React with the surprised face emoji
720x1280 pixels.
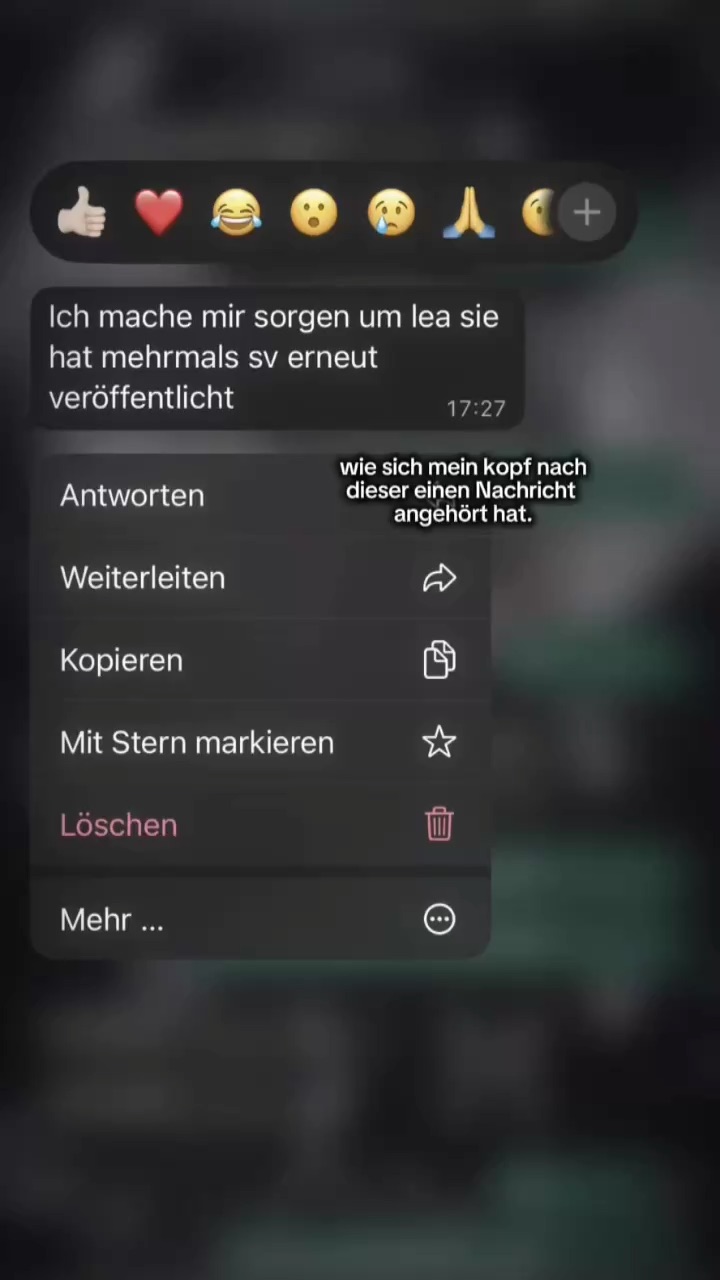pyautogui.click(x=313, y=213)
